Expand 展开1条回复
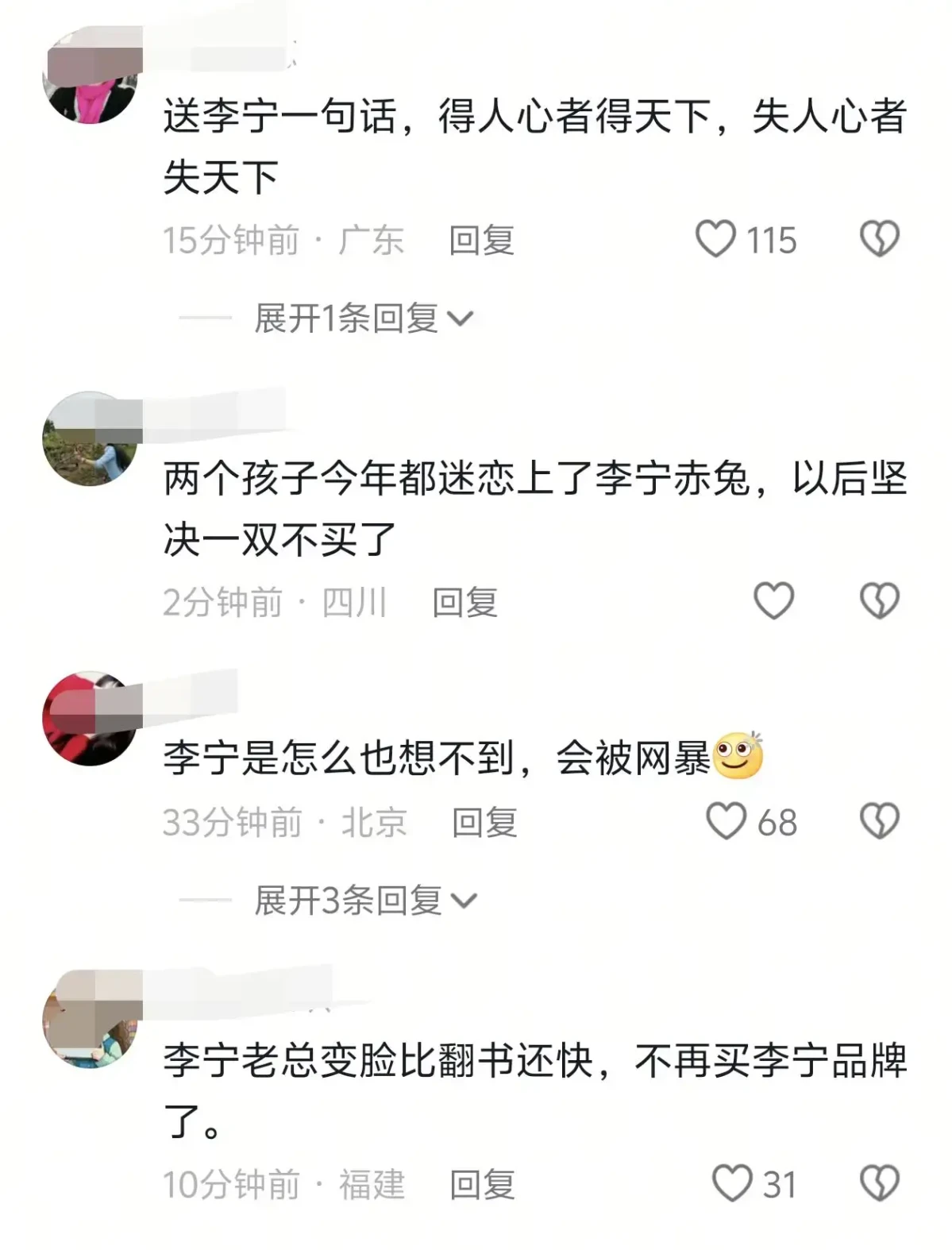This screenshot has width=952, height=1250. click(363, 318)
